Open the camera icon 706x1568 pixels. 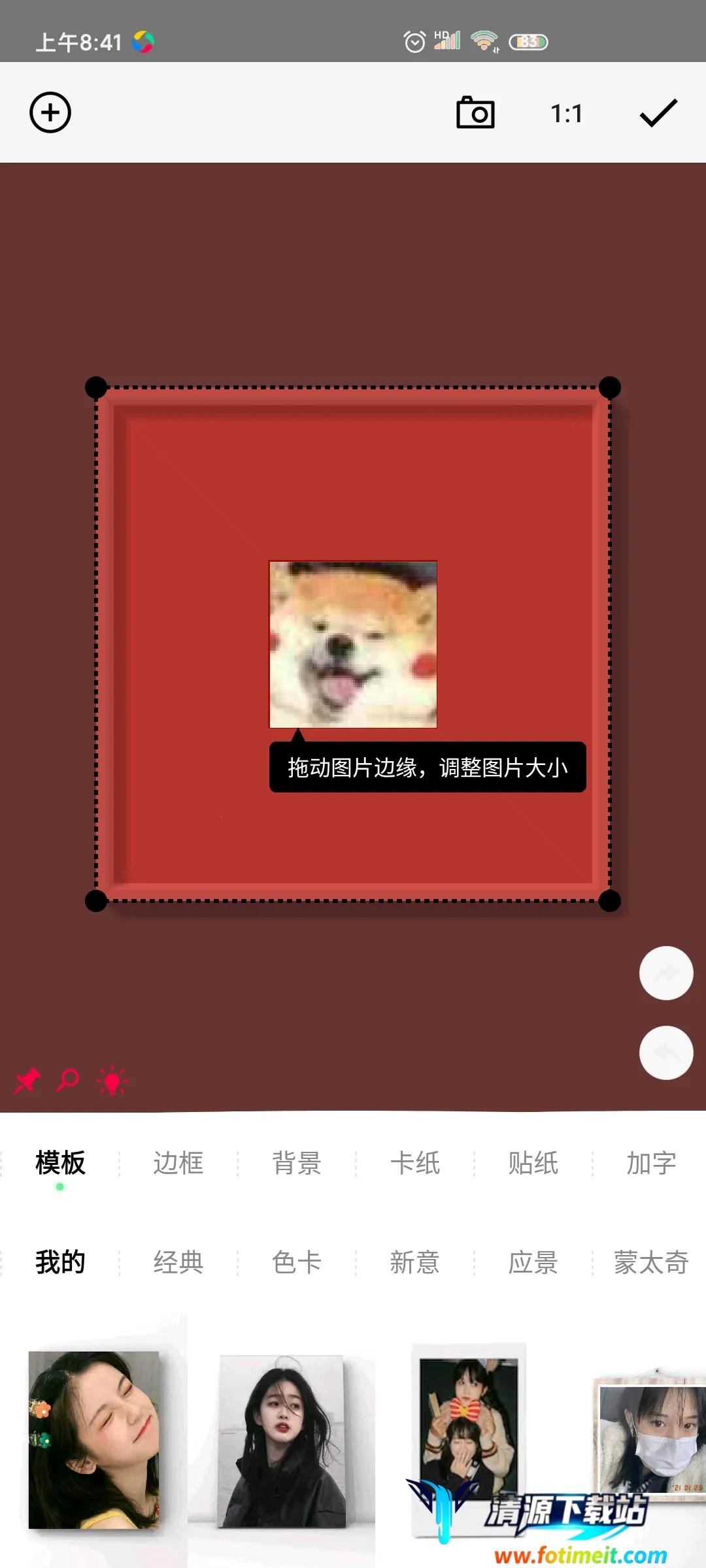coord(475,113)
